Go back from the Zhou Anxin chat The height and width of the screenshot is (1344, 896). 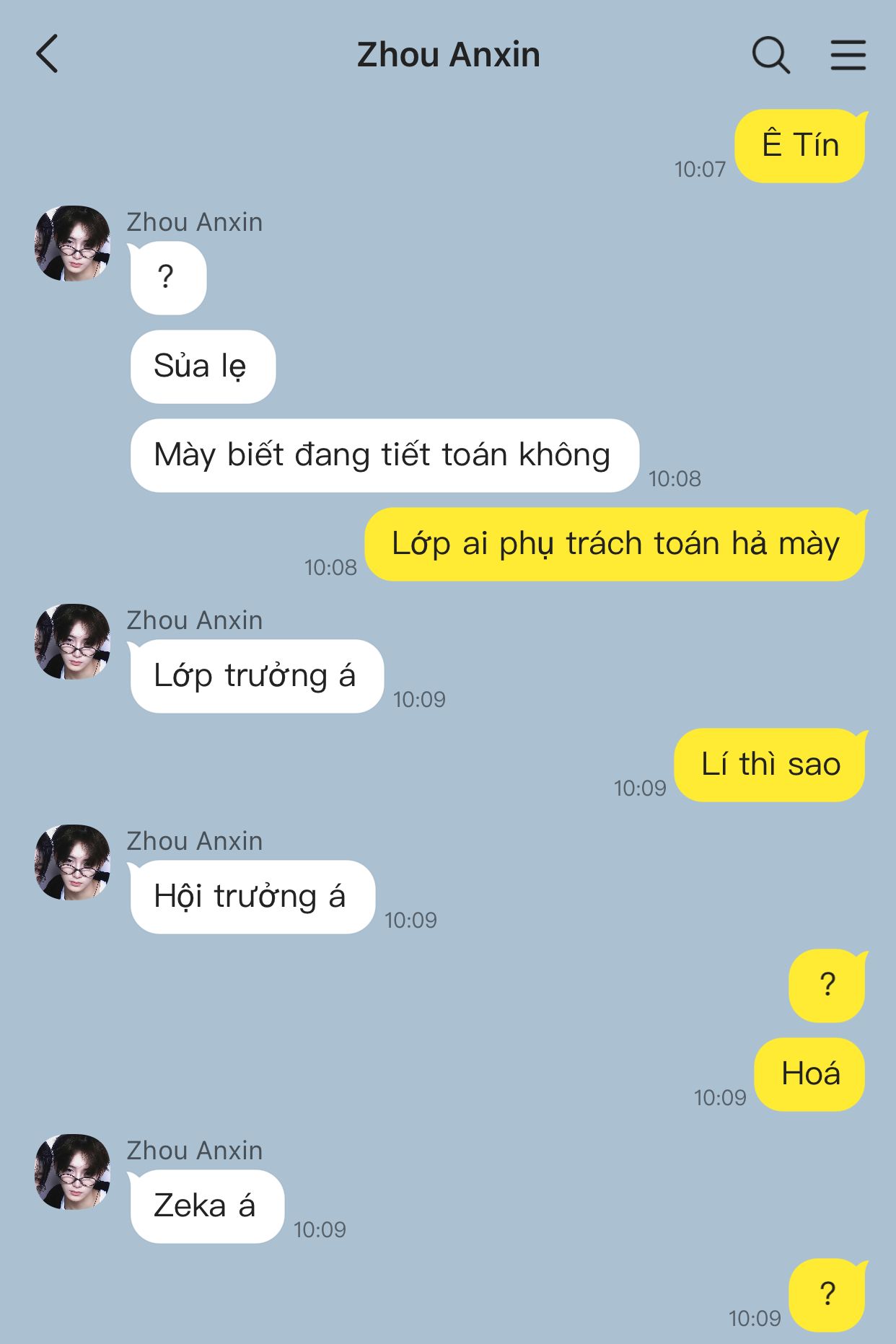point(48,55)
